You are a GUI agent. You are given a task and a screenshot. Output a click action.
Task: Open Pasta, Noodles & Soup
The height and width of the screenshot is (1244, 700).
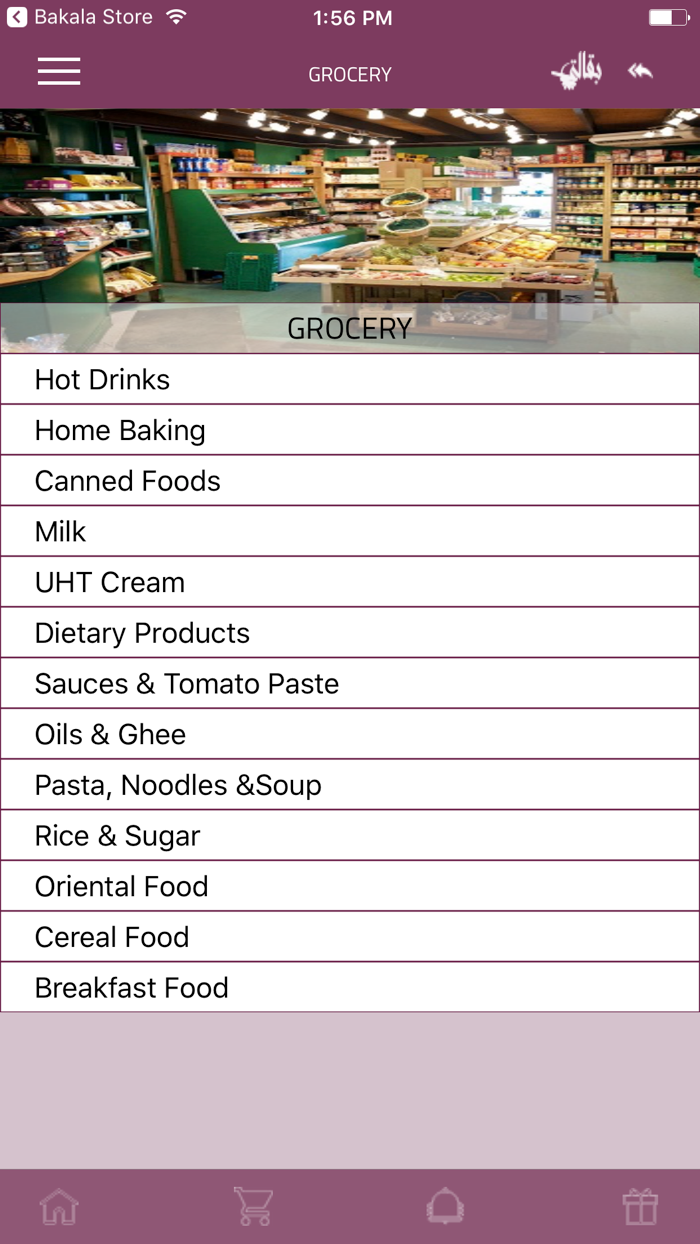[x=350, y=785]
